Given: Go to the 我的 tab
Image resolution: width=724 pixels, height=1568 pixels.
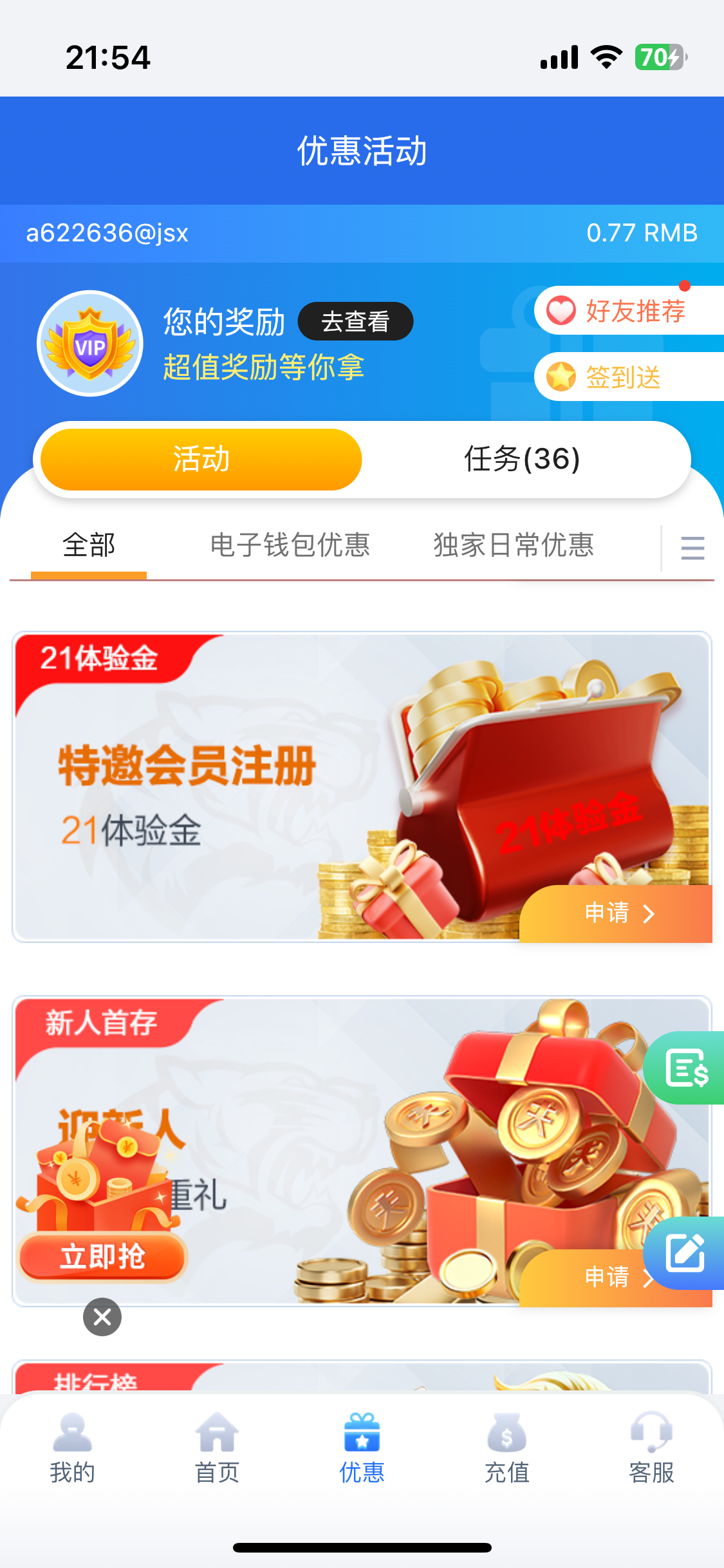Looking at the screenshot, I should point(72,1448).
